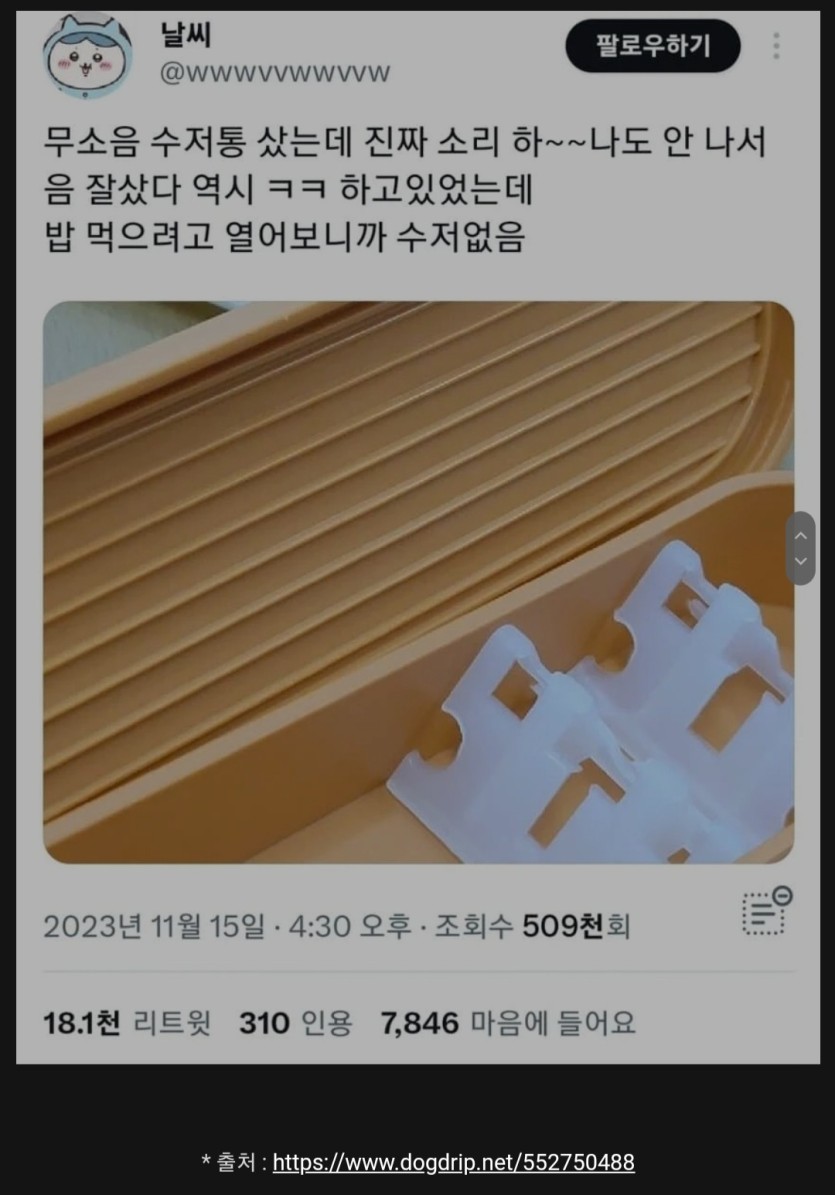Open the dogdrip.net source link
Image resolution: width=835 pixels, height=1195 pixels.
click(x=453, y=1162)
